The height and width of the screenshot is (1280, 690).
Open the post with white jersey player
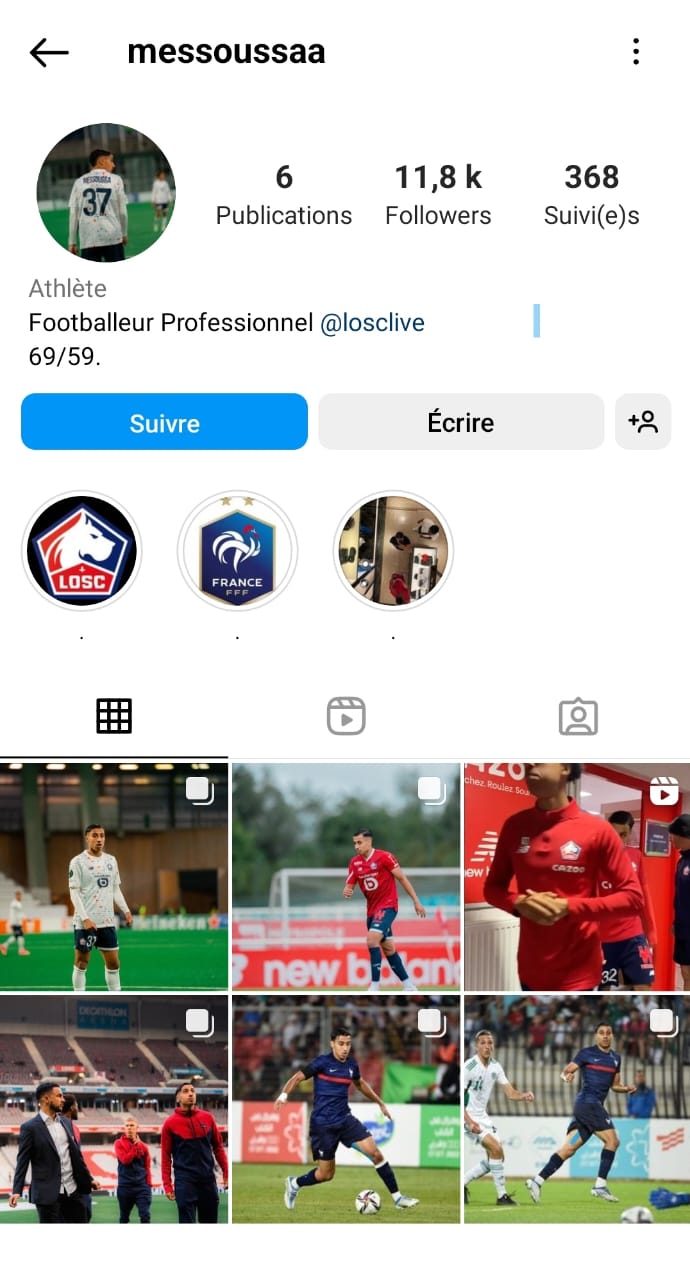click(x=114, y=877)
